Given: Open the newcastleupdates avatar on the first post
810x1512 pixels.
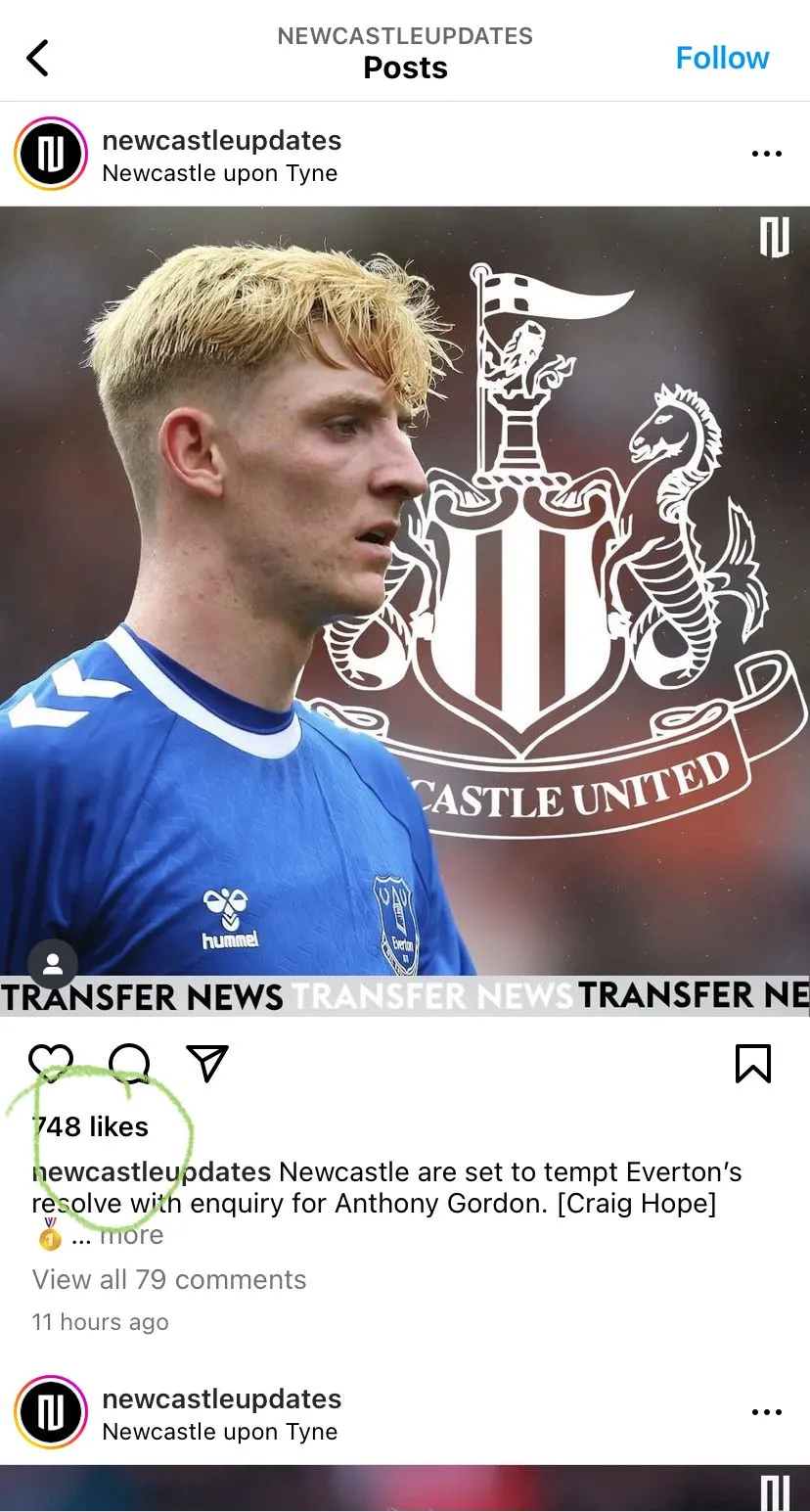Looking at the screenshot, I should point(51,155).
